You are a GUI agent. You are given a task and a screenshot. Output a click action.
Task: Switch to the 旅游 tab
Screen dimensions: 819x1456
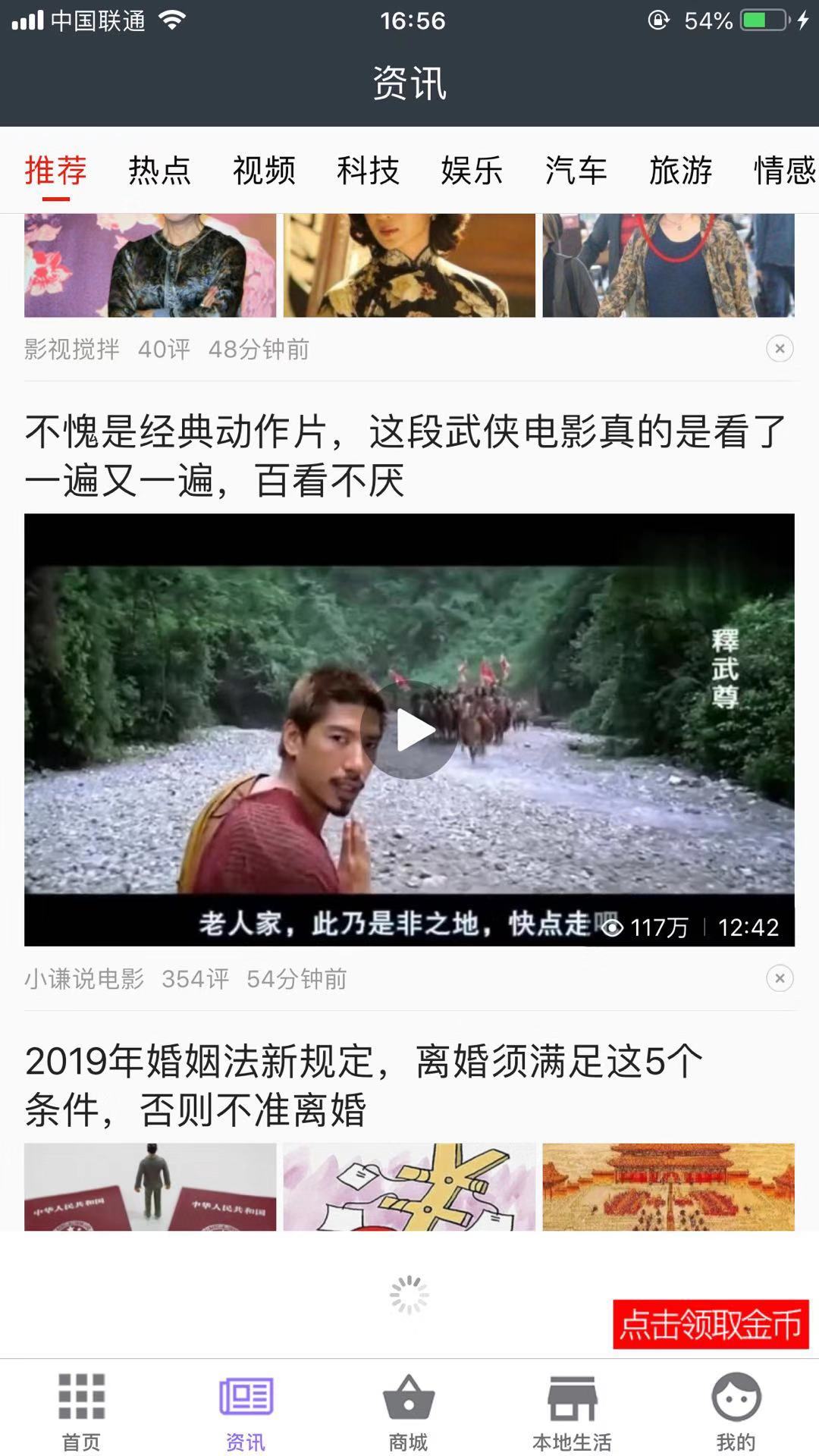click(x=680, y=170)
